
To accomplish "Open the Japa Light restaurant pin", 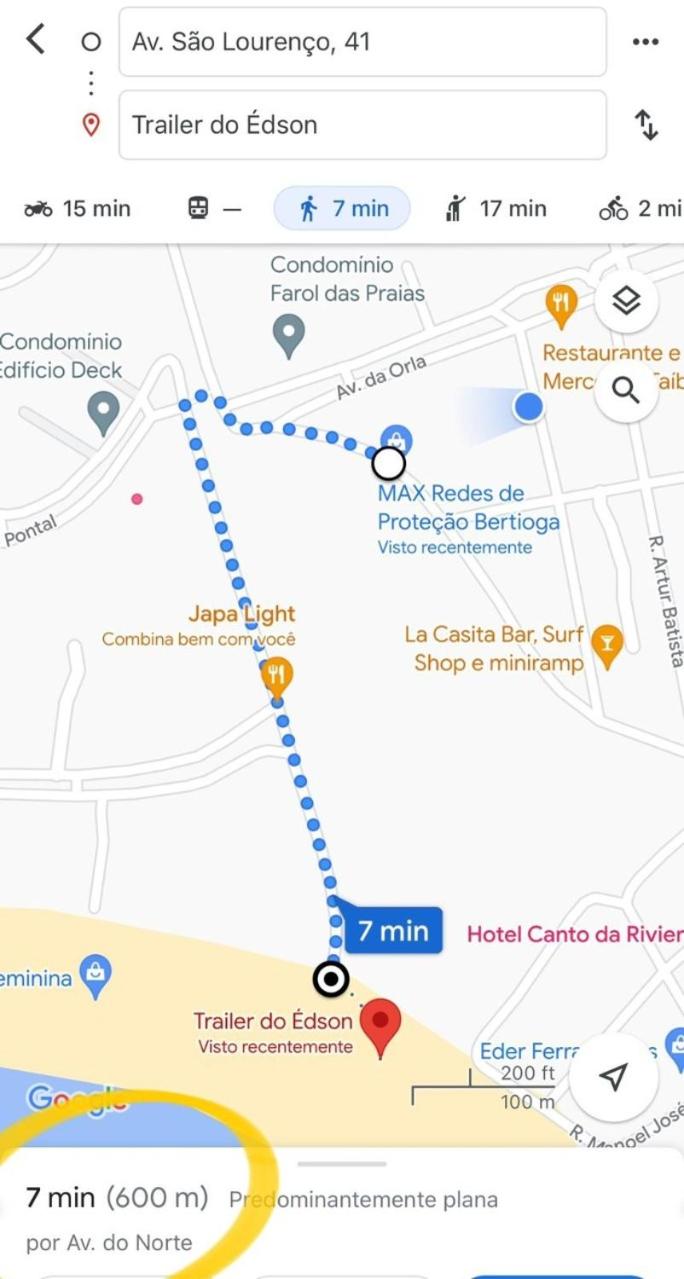I will point(277,678).
